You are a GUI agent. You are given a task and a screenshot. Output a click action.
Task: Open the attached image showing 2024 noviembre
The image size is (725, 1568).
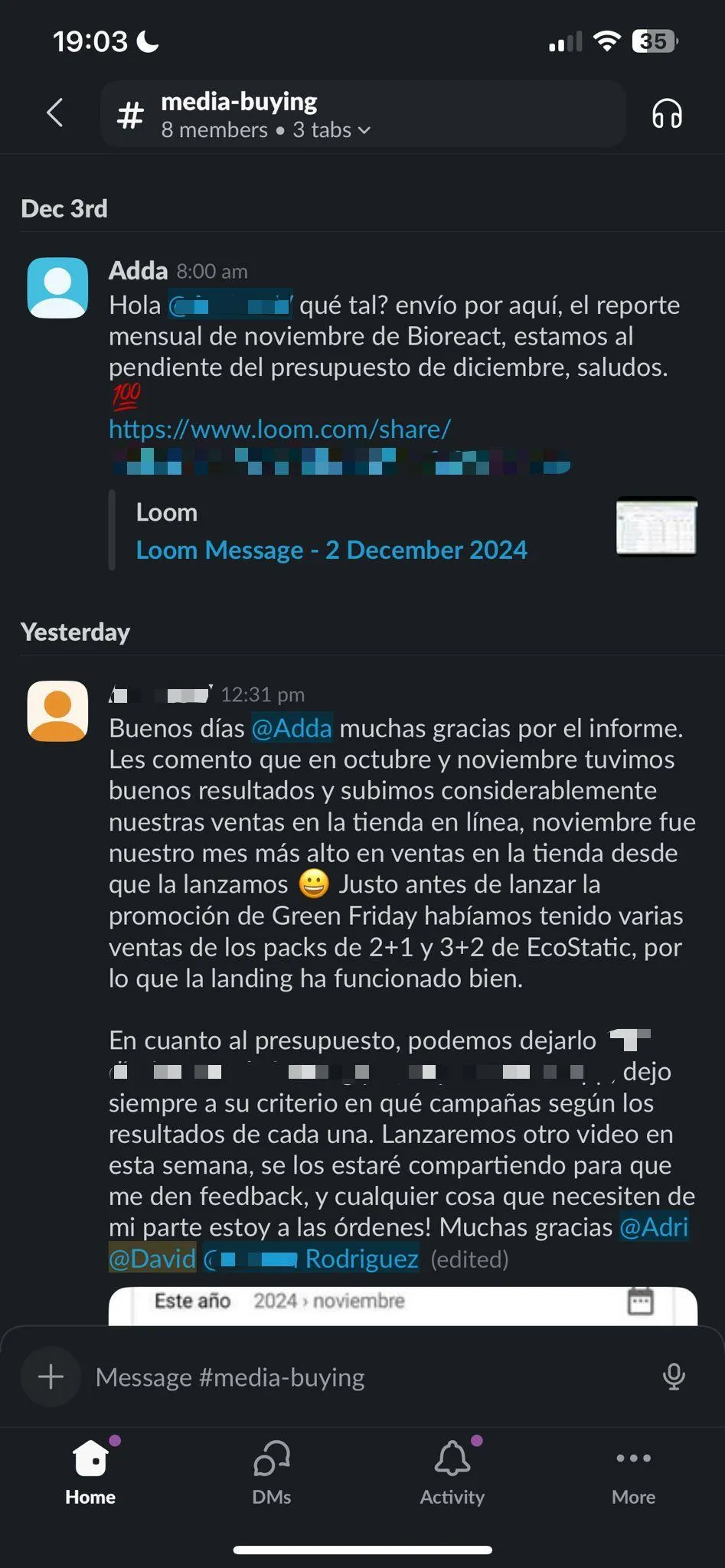pos(403,1305)
